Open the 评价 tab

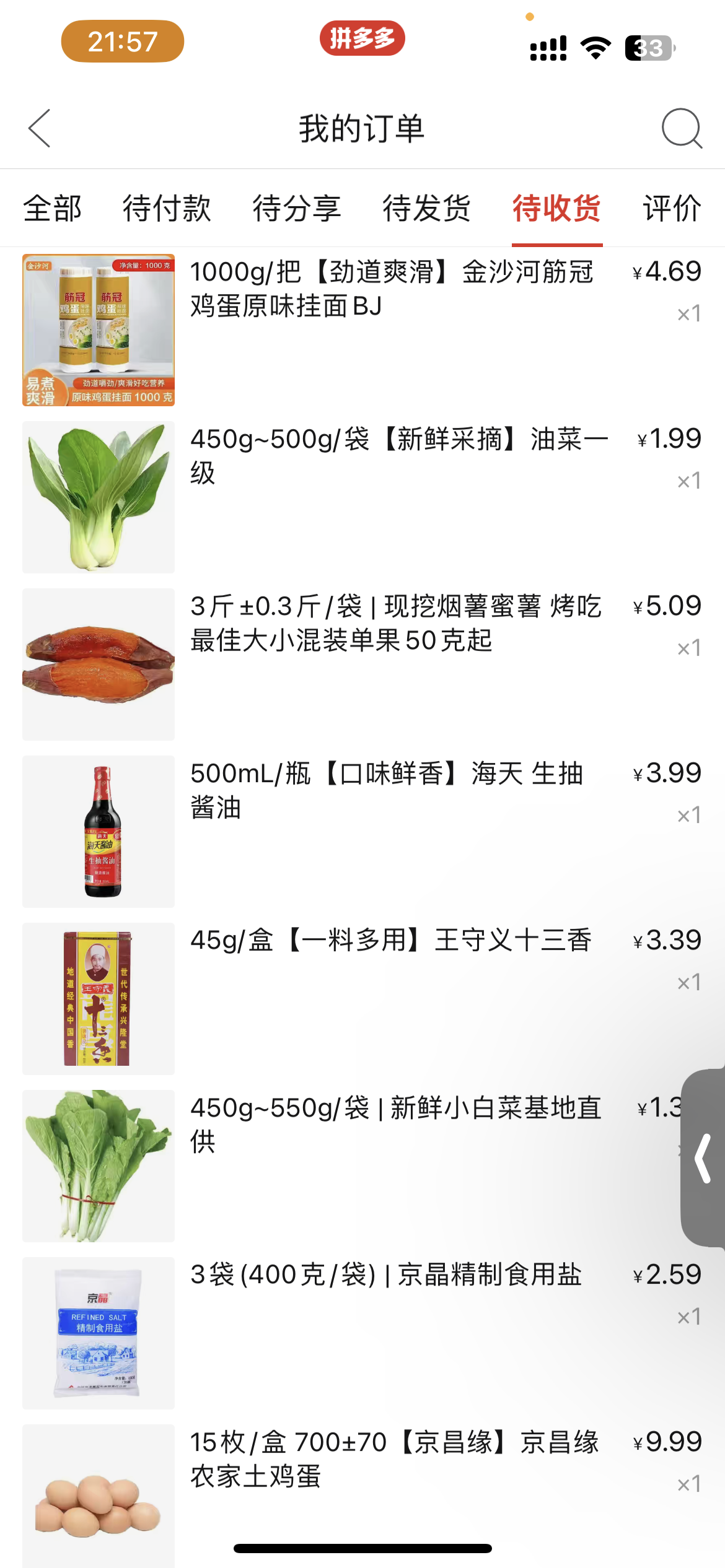(x=672, y=208)
